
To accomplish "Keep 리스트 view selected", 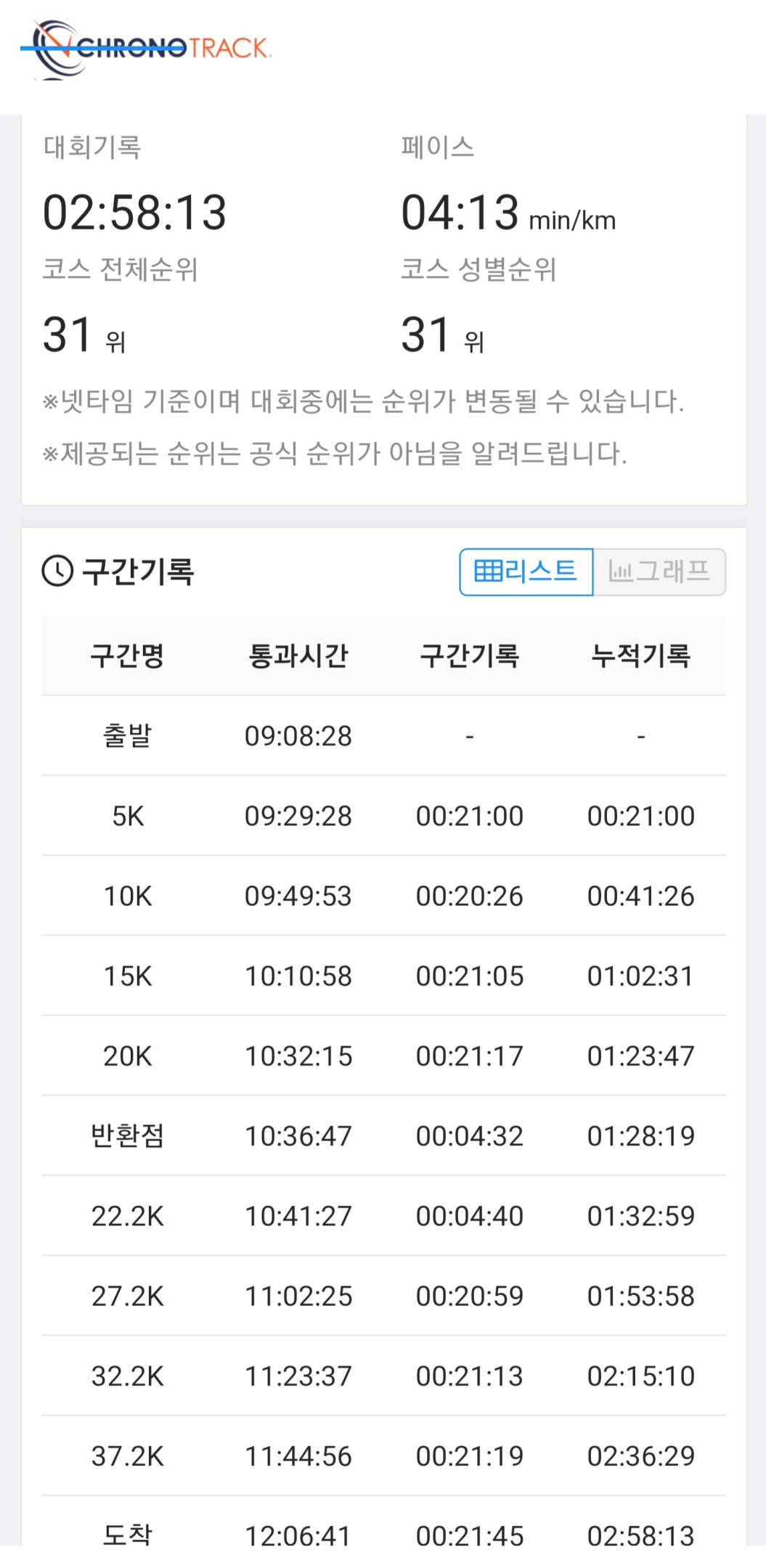I will point(526,571).
